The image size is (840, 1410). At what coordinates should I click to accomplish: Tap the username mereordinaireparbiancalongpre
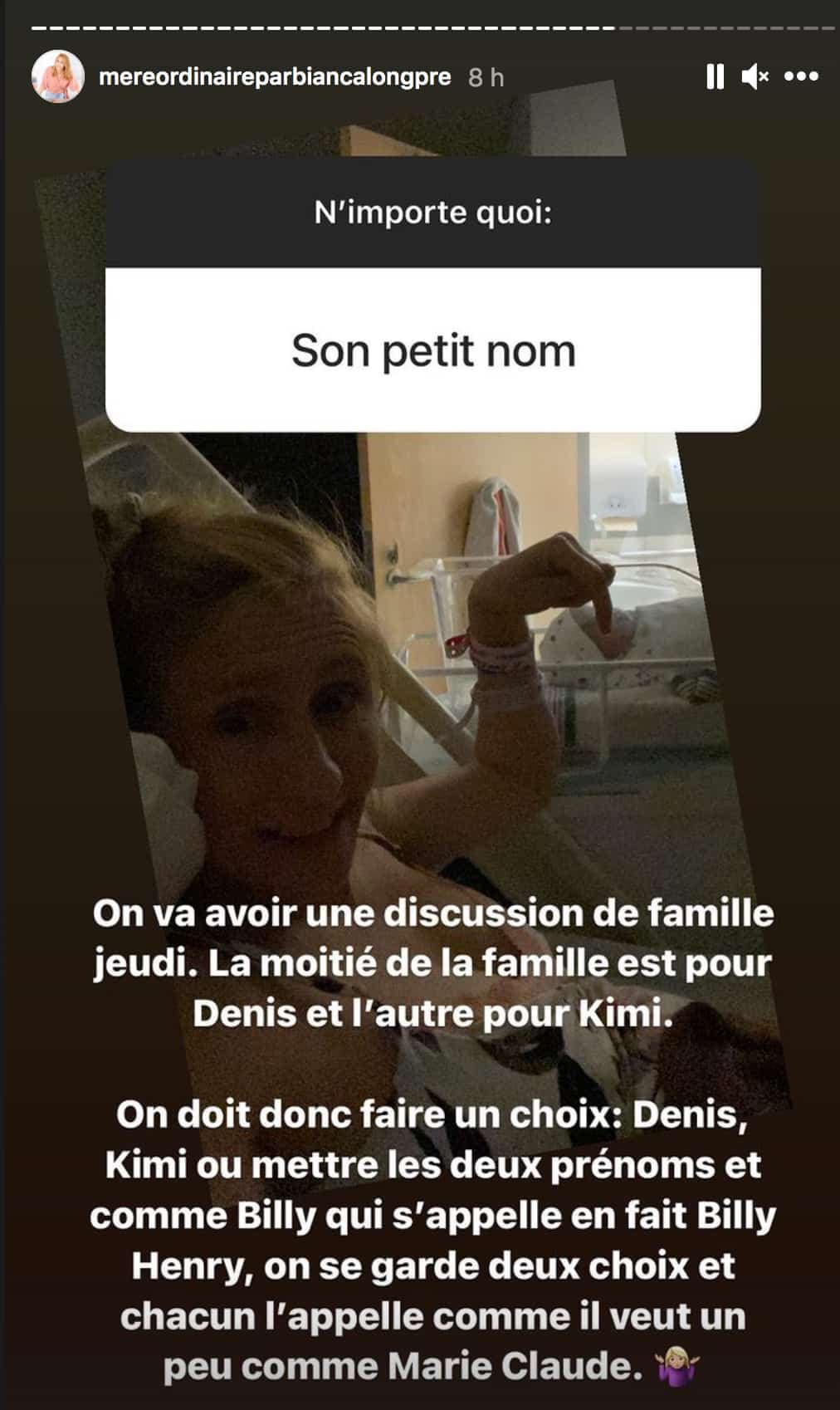coord(275,77)
